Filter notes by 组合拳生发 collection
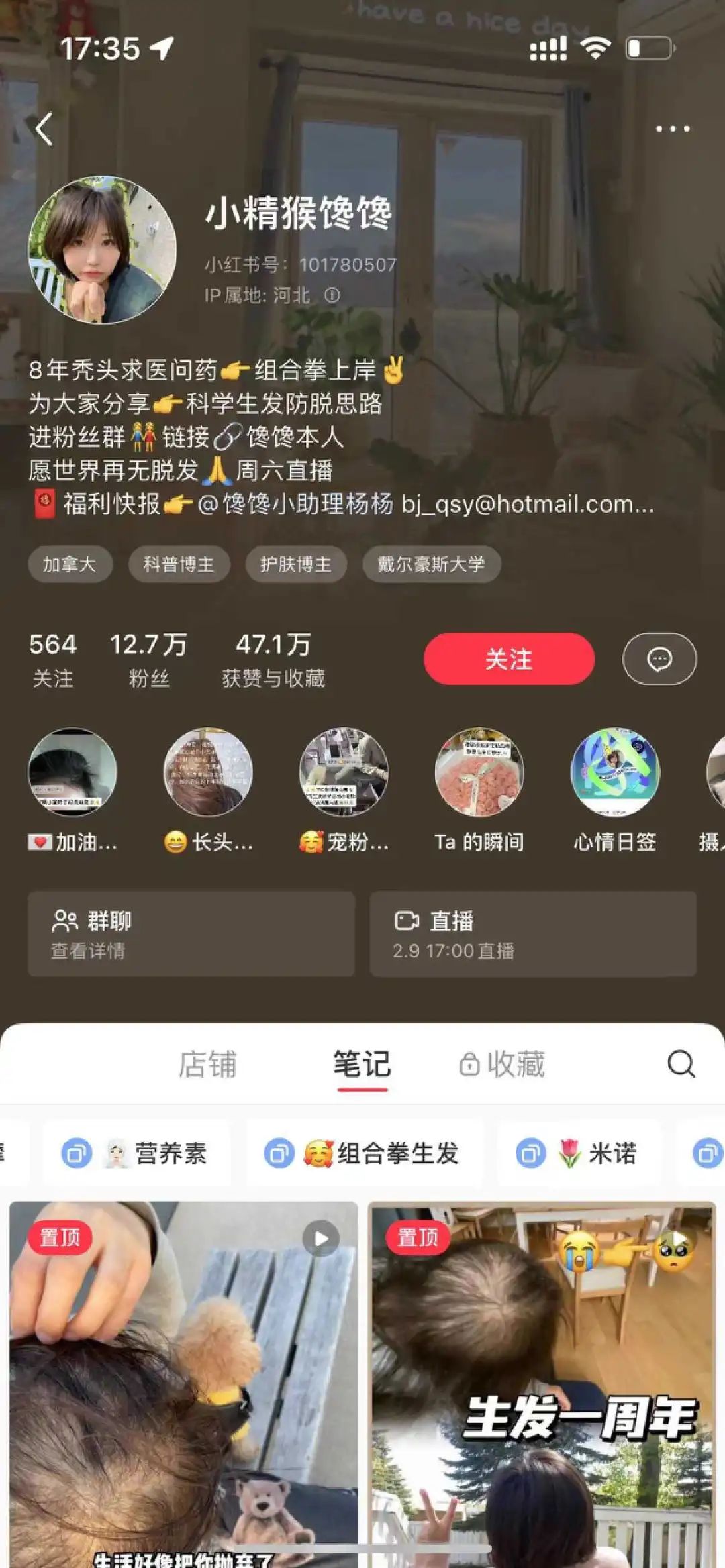Image resolution: width=725 pixels, height=1568 pixels. [x=364, y=1153]
